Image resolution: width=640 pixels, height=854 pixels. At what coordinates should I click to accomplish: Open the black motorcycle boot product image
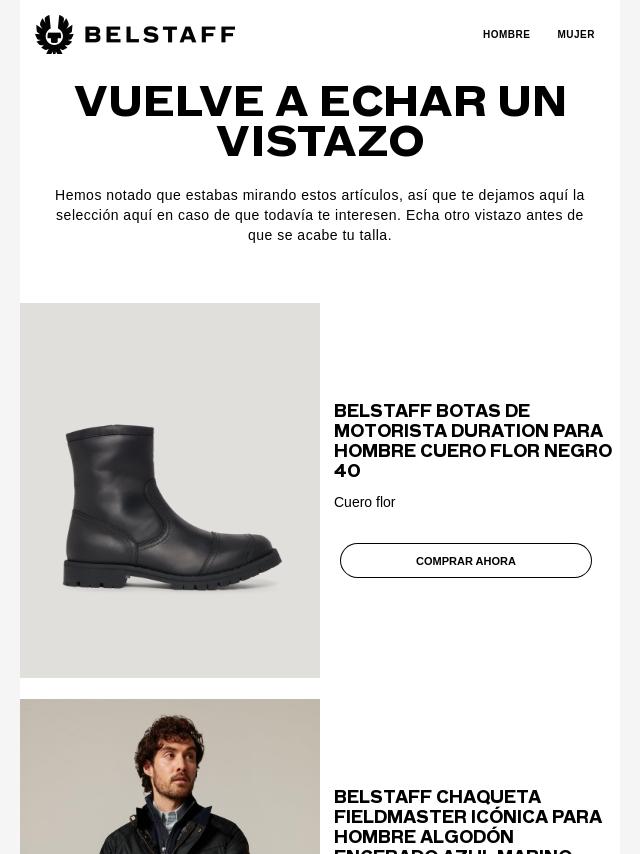click(x=170, y=490)
